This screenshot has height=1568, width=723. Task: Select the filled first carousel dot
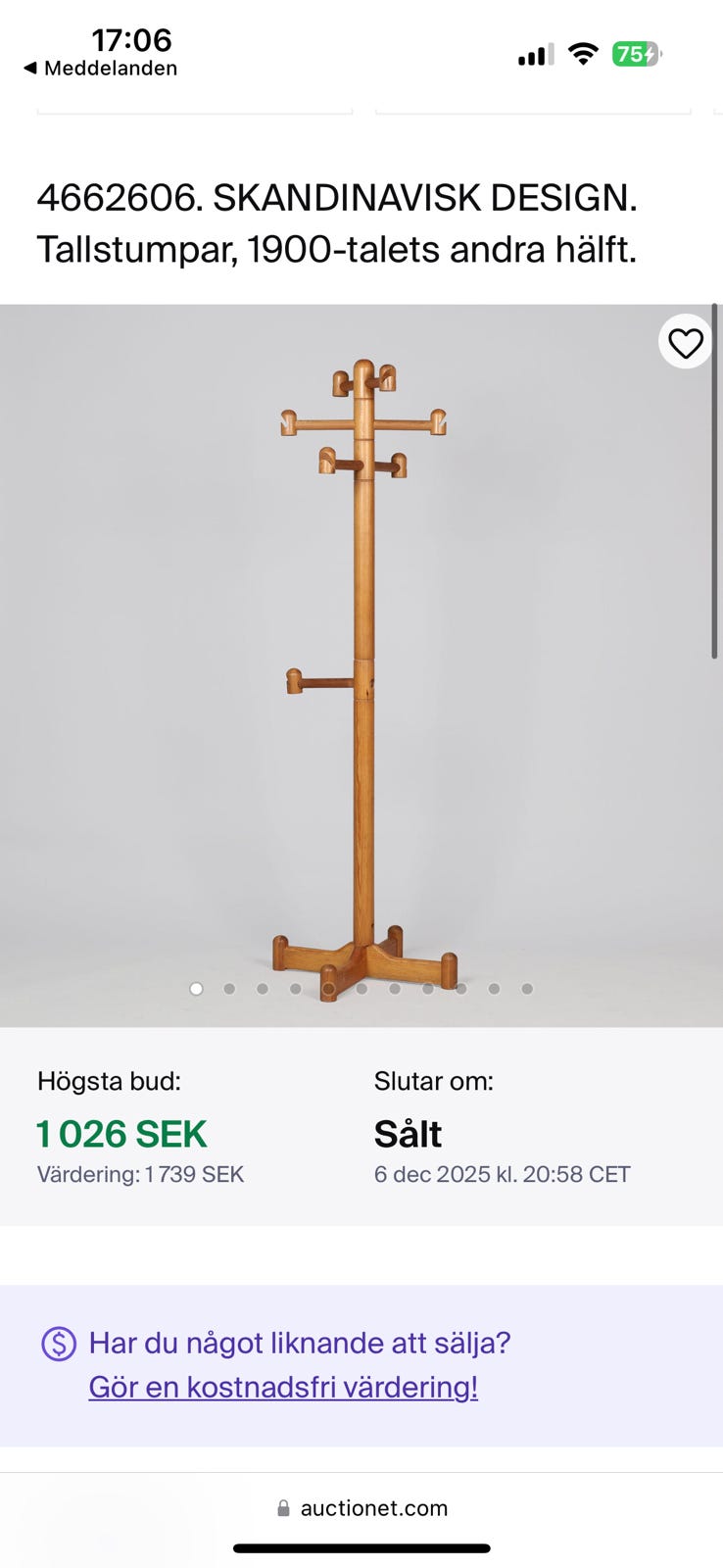pos(196,989)
